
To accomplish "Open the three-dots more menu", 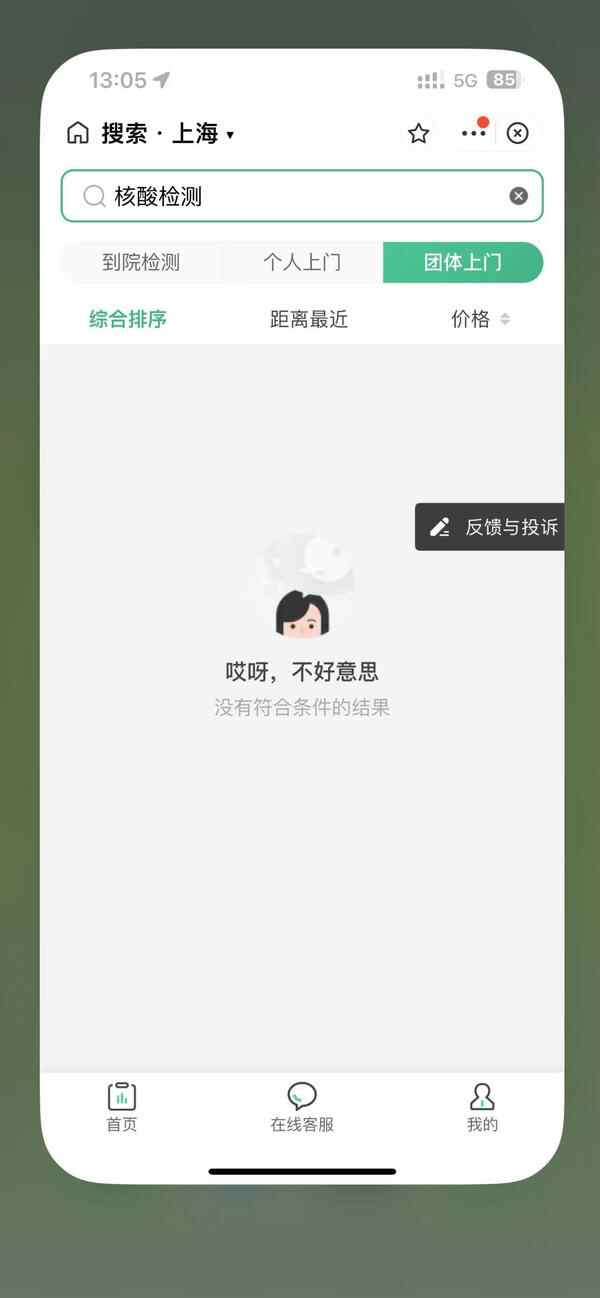I will (x=473, y=133).
